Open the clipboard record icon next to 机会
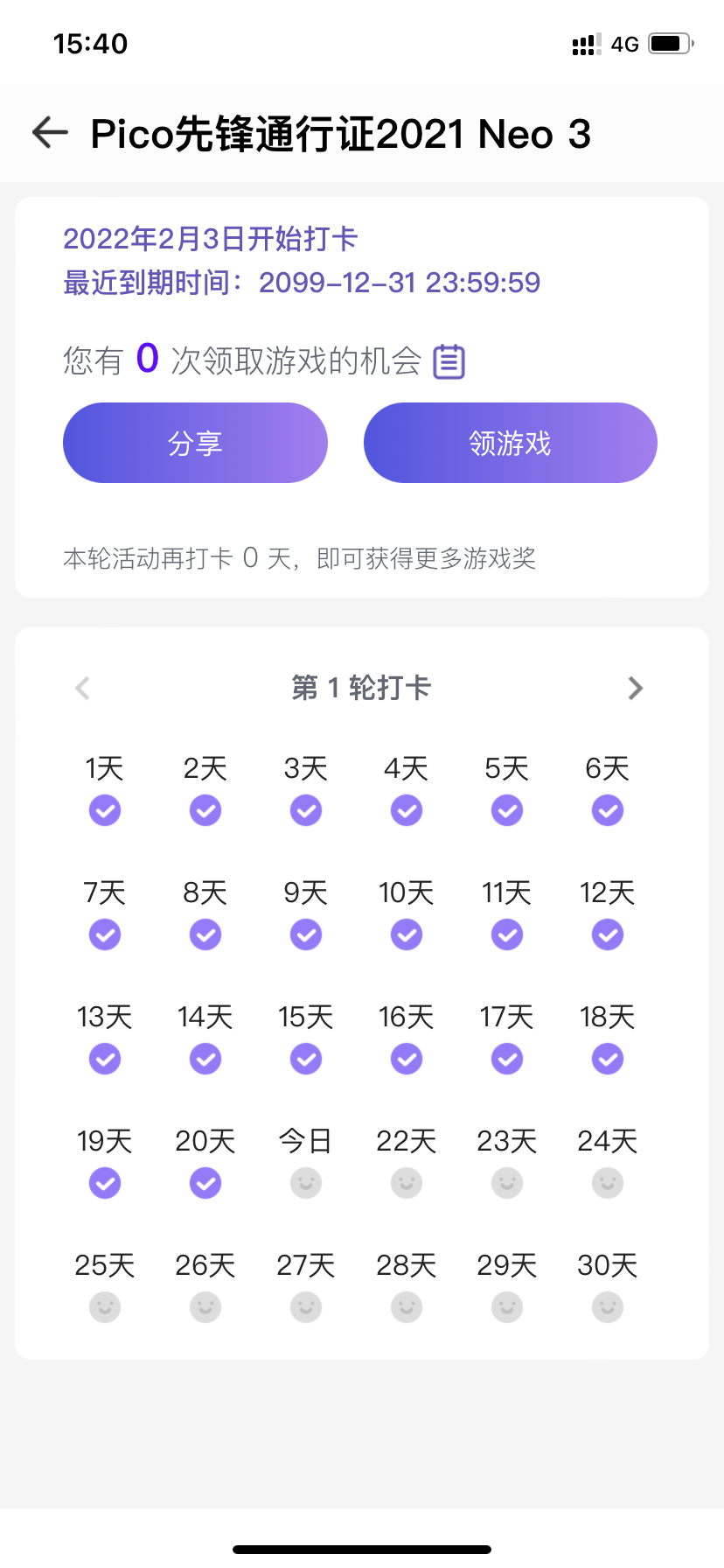This screenshot has height=1568, width=724. pos(449,360)
